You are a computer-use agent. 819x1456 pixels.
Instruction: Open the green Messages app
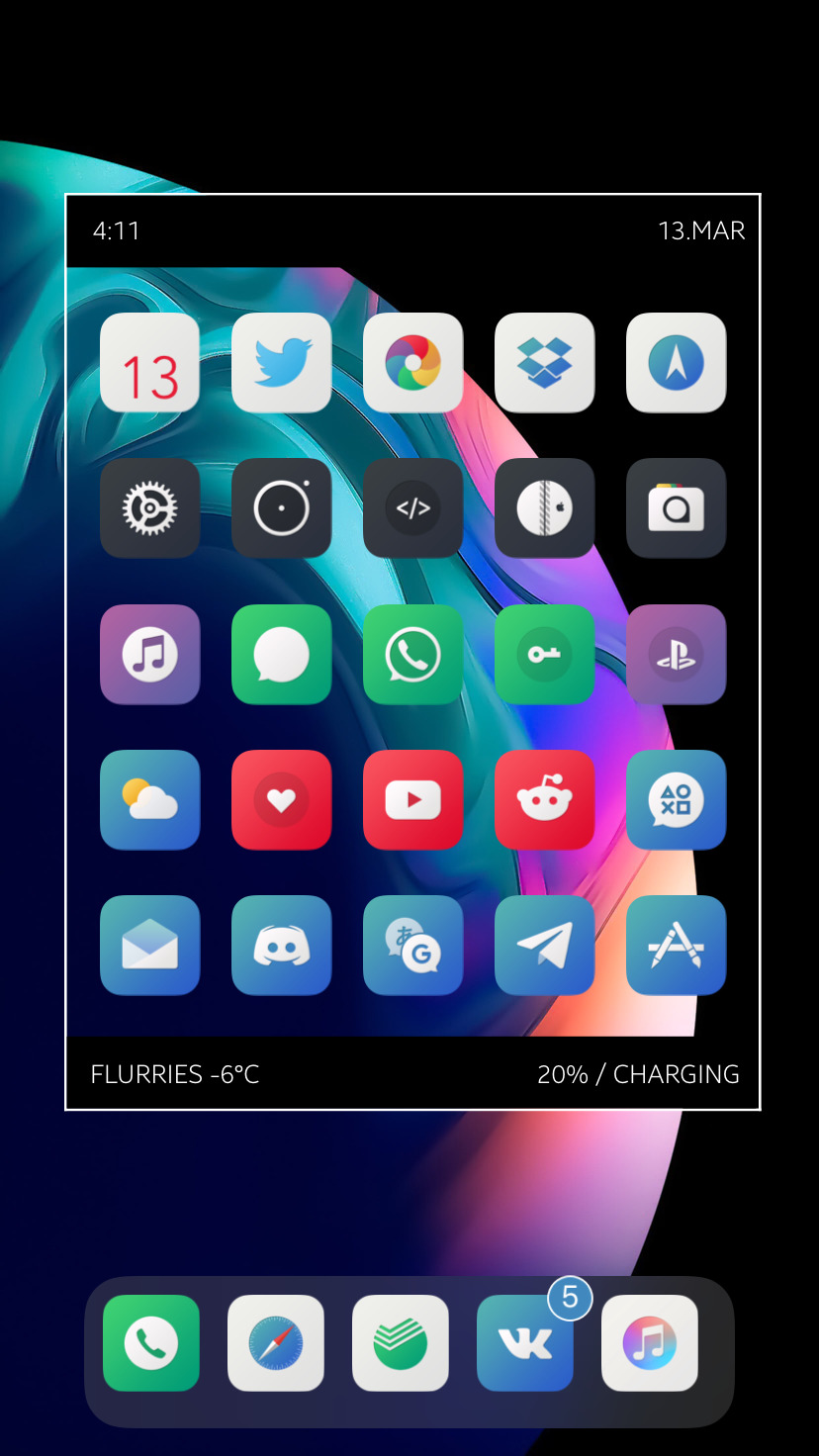click(281, 654)
